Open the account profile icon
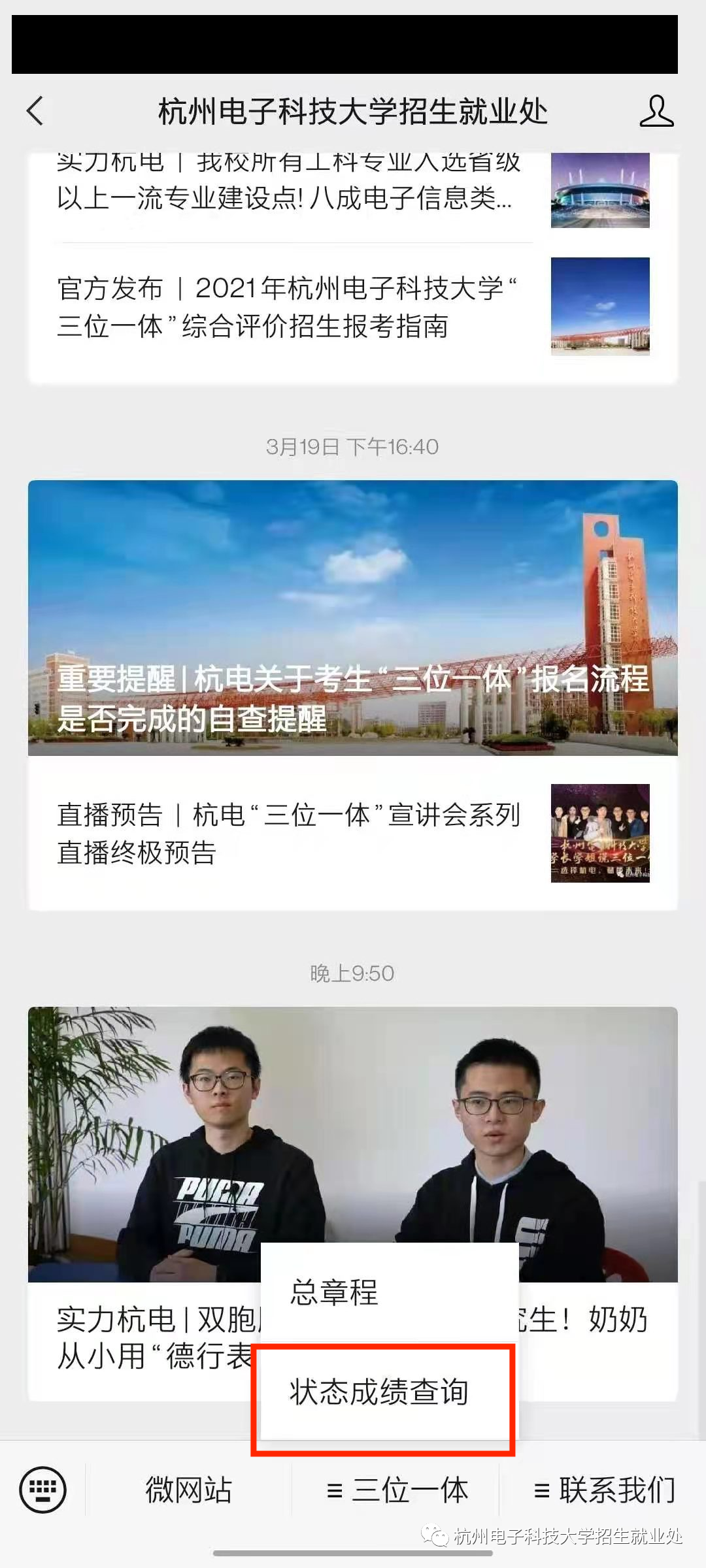The image size is (706, 1568). [x=656, y=111]
